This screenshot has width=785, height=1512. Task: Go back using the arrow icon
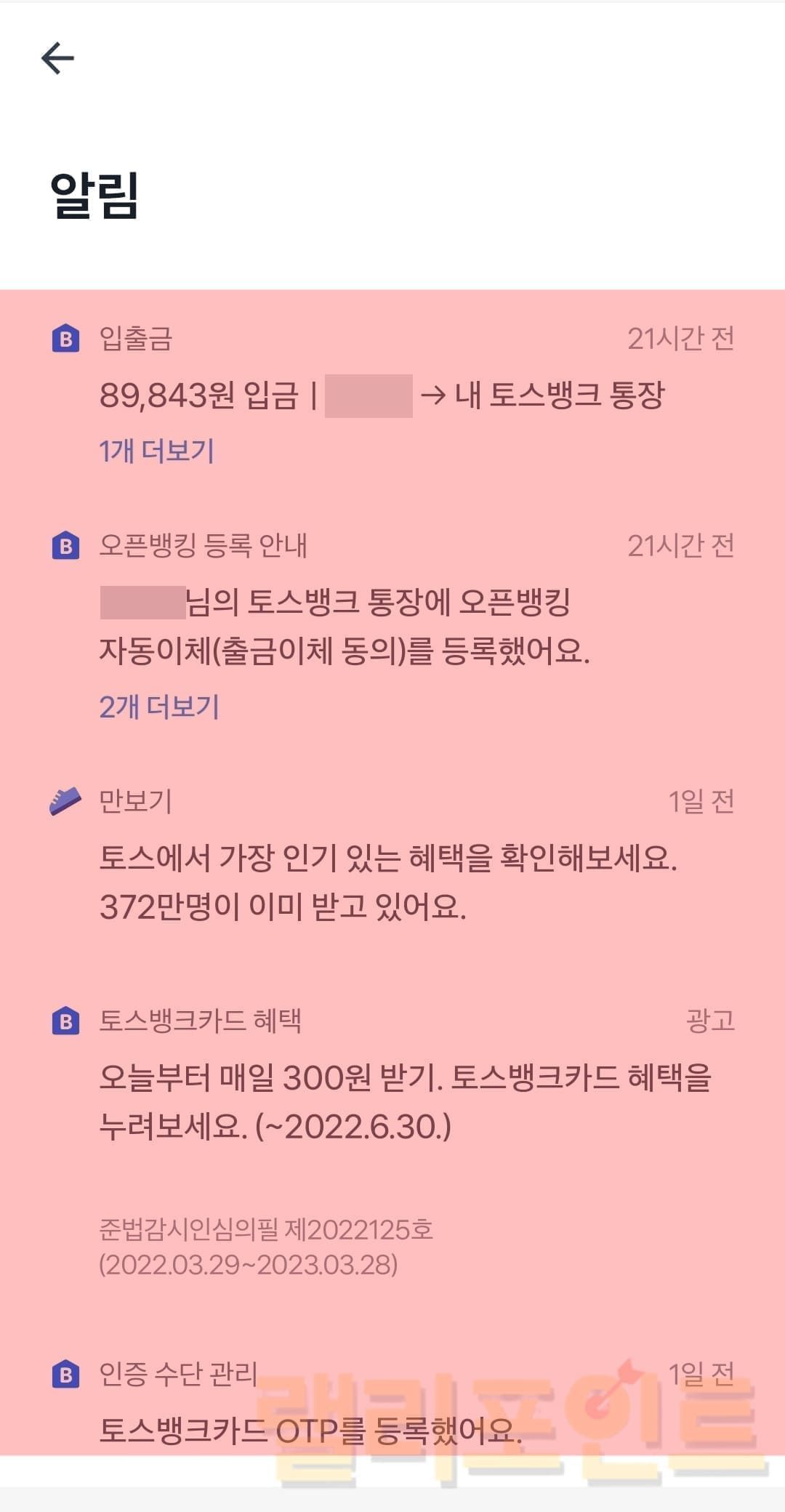point(57,58)
